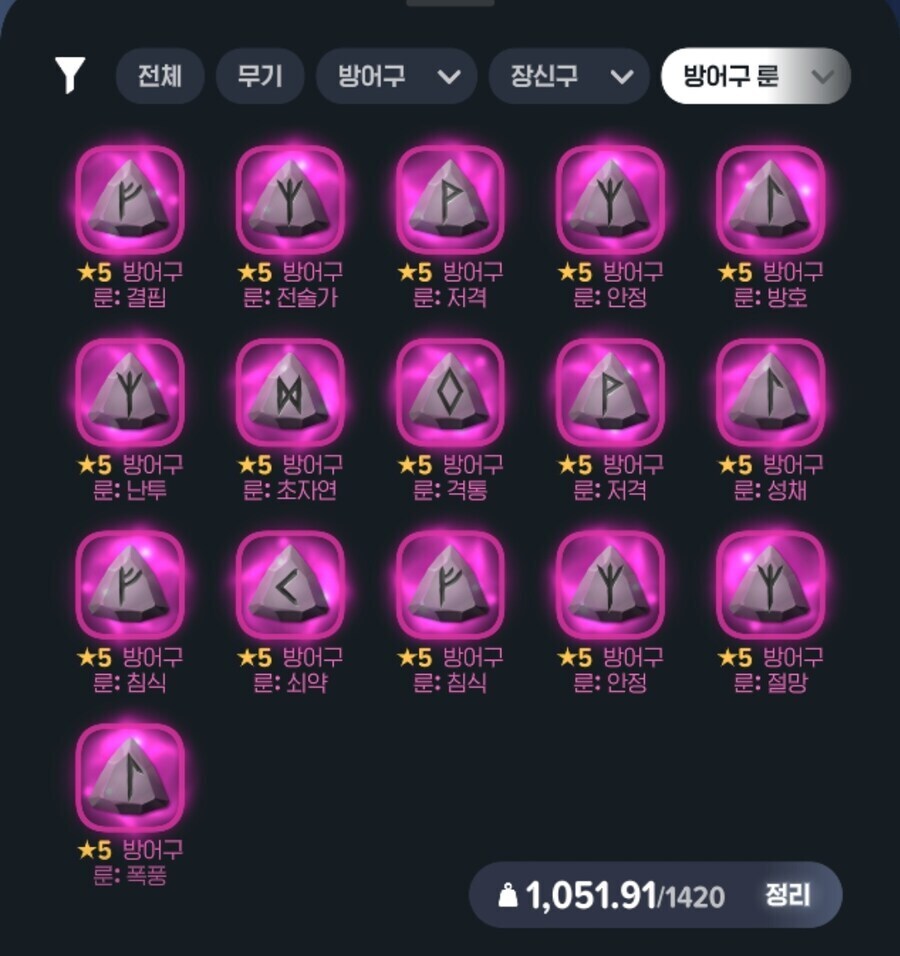The image size is (900, 956).
Task: Select the 격통 armor rune
Action: pos(450,392)
